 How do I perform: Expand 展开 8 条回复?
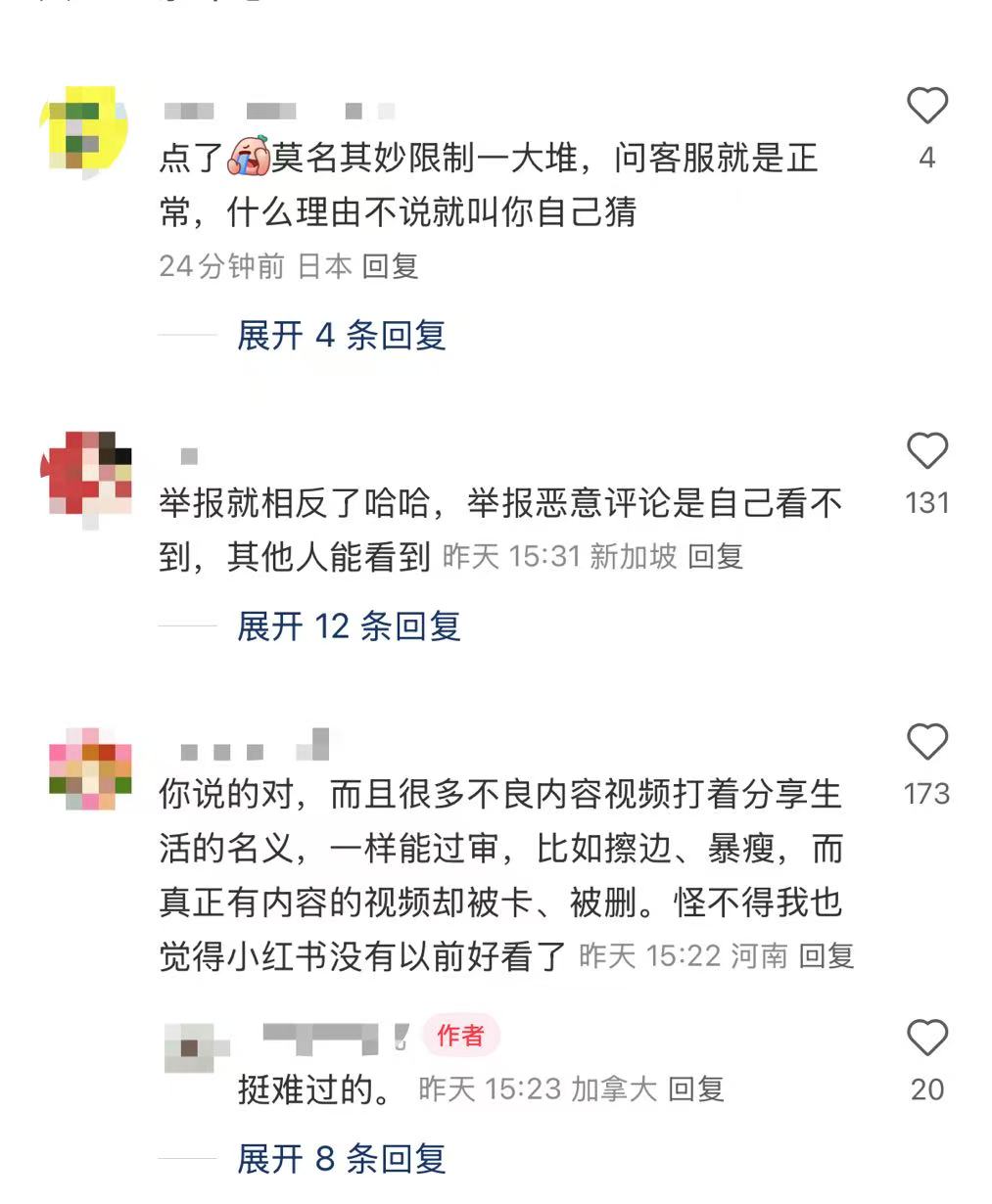point(341,1159)
